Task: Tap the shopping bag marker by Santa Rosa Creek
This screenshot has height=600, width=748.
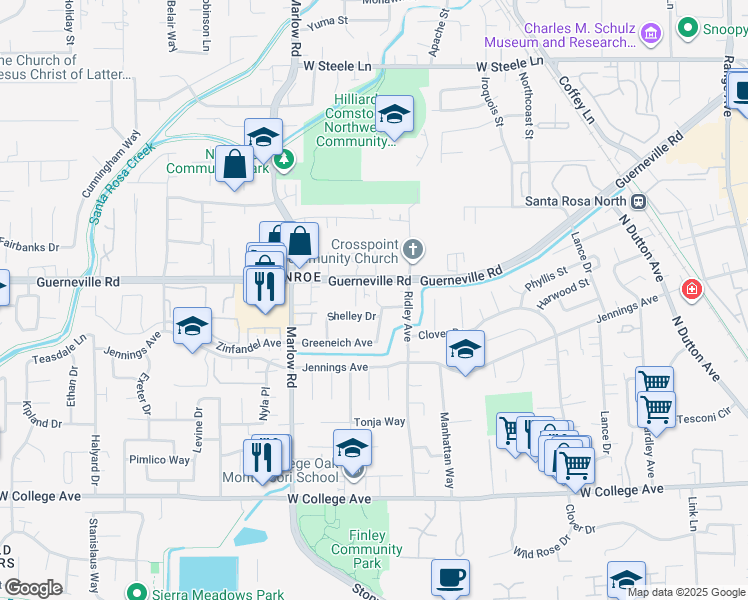Action: [234, 163]
